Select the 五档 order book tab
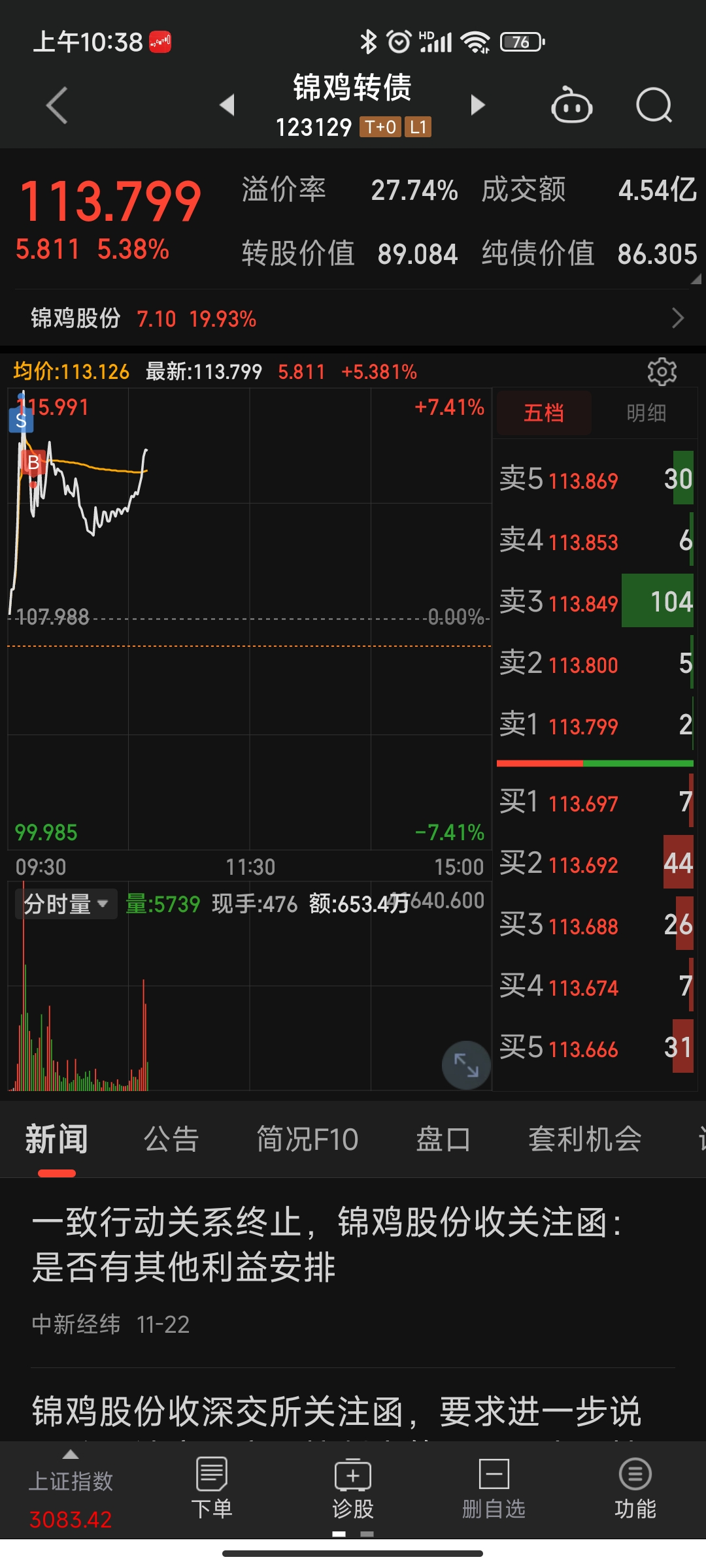Image resolution: width=706 pixels, height=1568 pixels. click(x=544, y=413)
